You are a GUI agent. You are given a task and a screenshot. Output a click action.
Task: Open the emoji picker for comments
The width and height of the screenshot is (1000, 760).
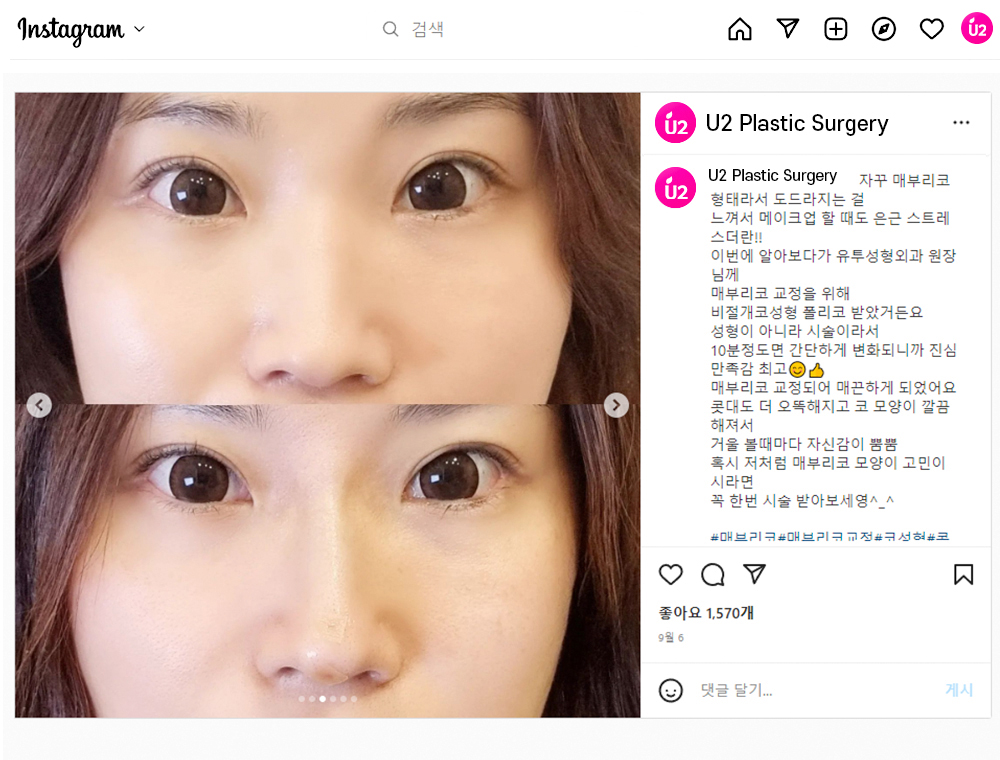point(671,690)
